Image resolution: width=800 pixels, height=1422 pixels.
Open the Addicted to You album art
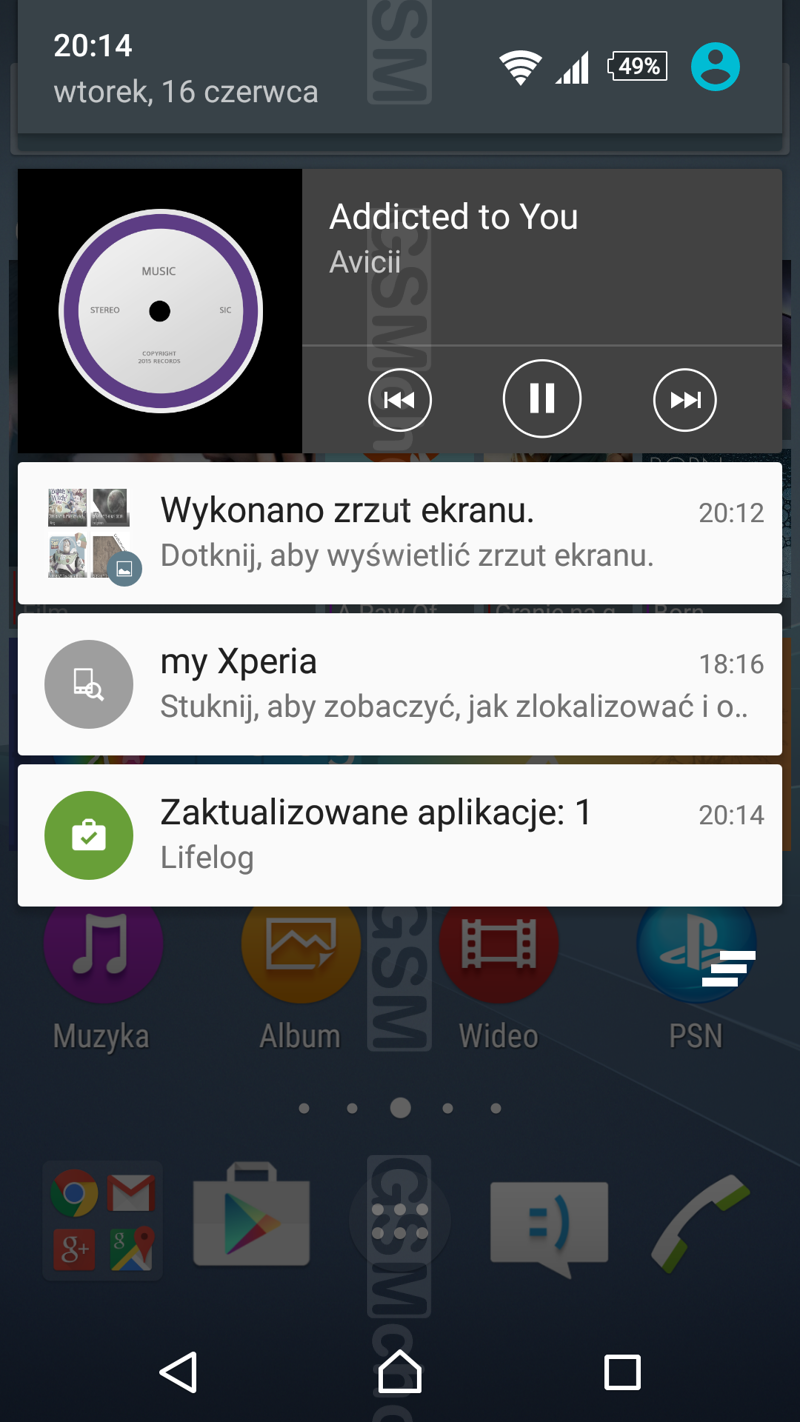coord(160,311)
